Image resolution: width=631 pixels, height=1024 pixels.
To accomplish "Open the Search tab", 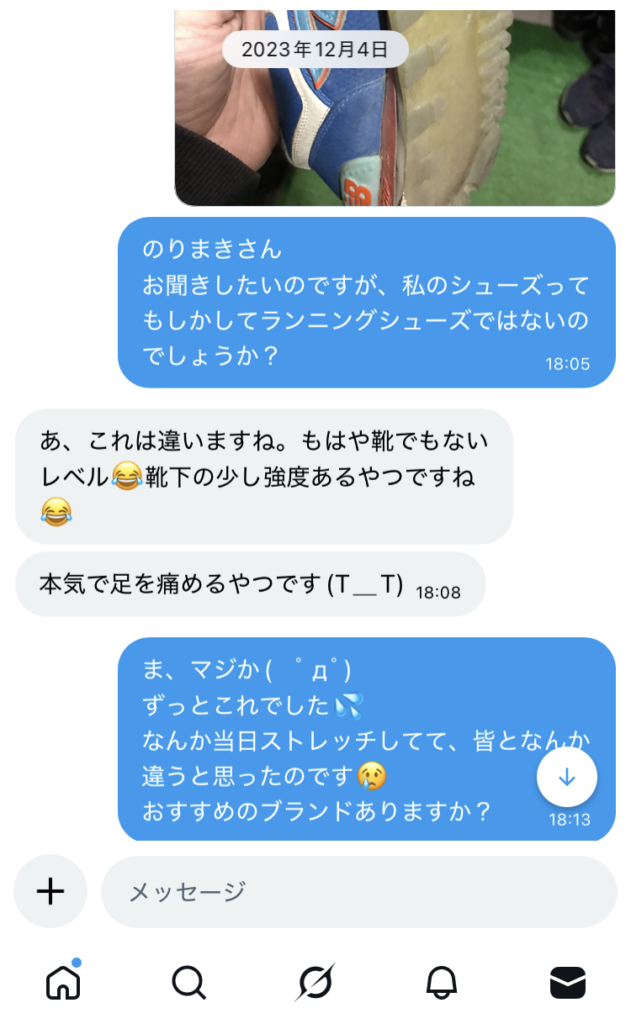I will 188,983.
